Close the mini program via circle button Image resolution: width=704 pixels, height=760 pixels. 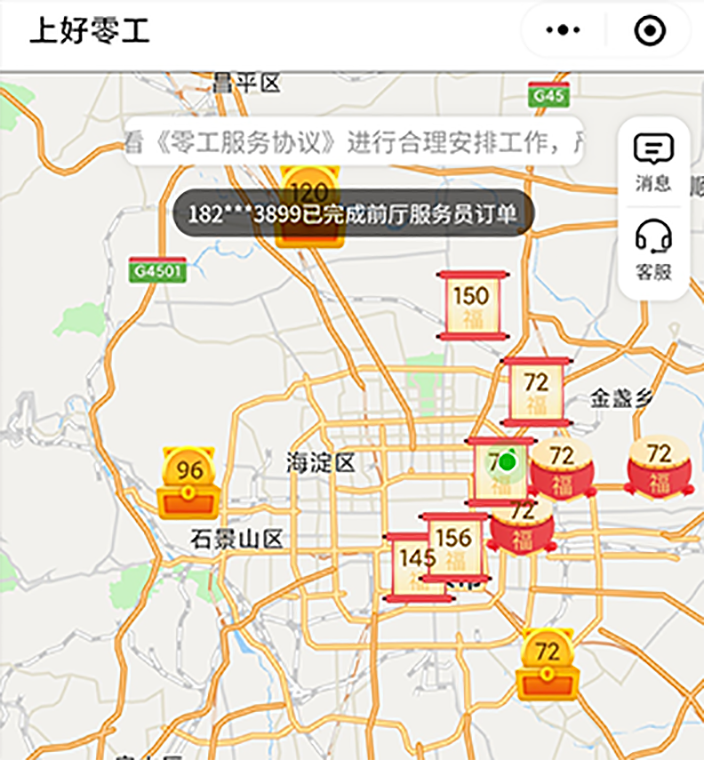(x=650, y=31)
